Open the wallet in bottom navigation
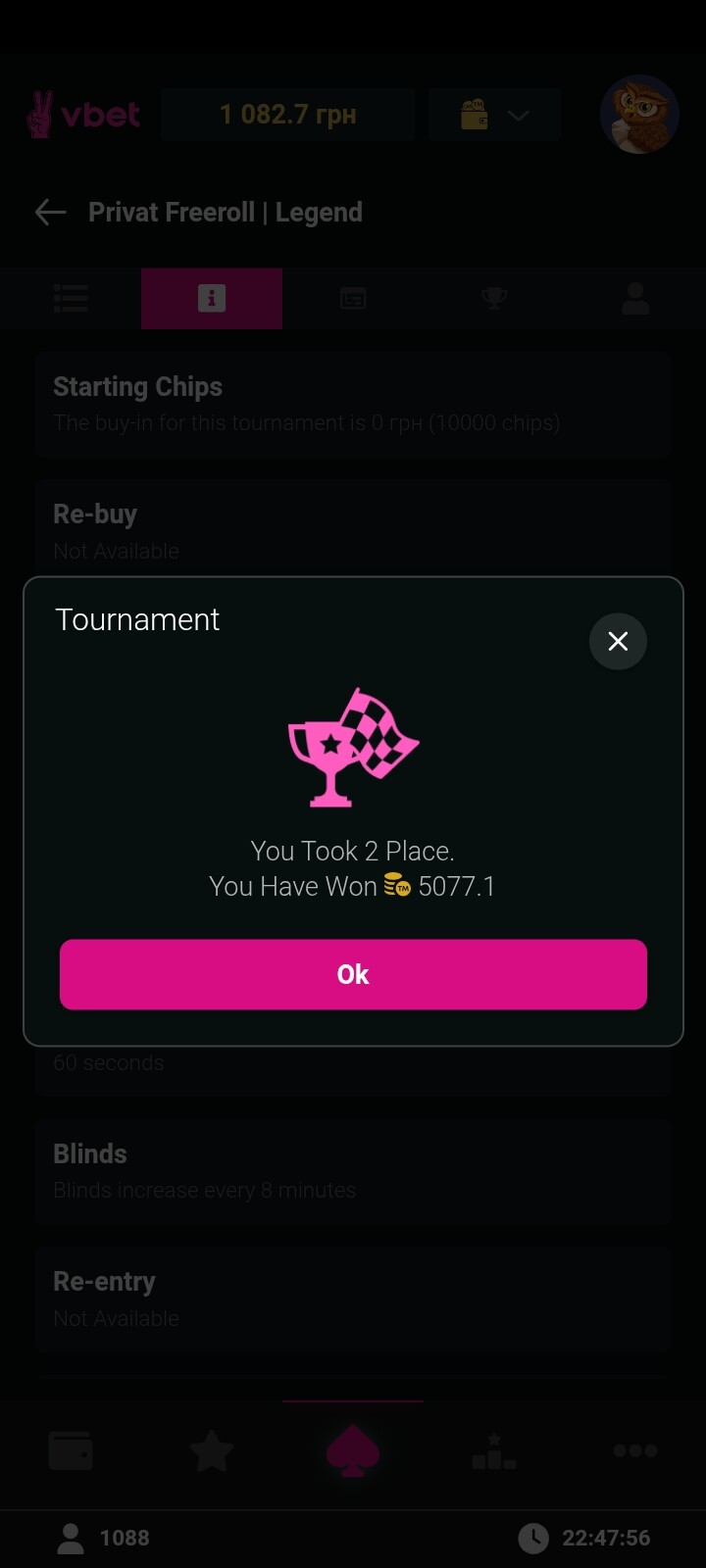This screenshot has width=706, height=1568. (71, 1450)
